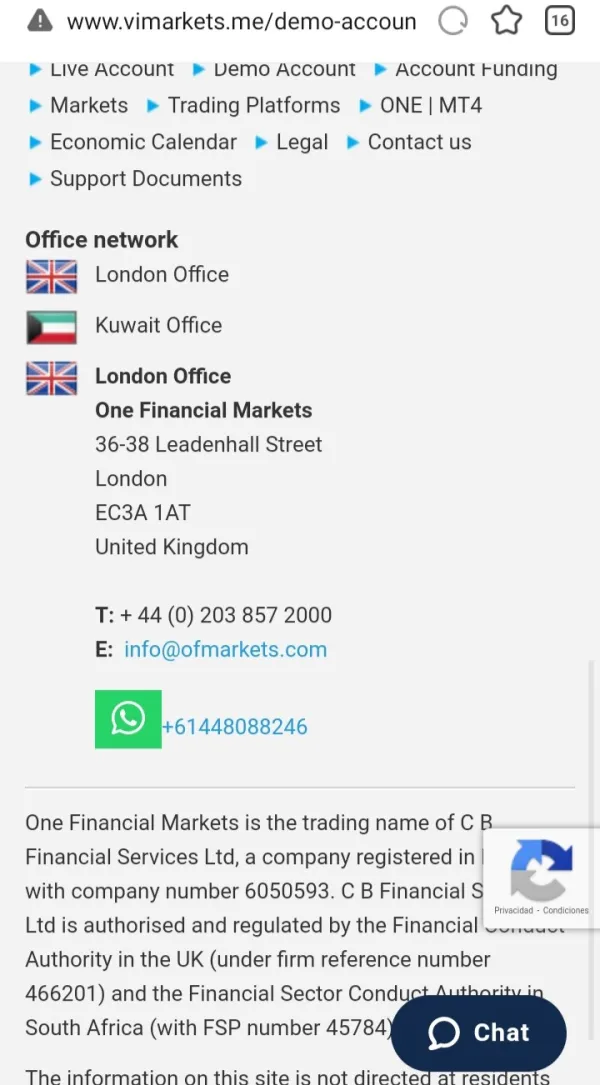Select the first London Office entry

161,274
